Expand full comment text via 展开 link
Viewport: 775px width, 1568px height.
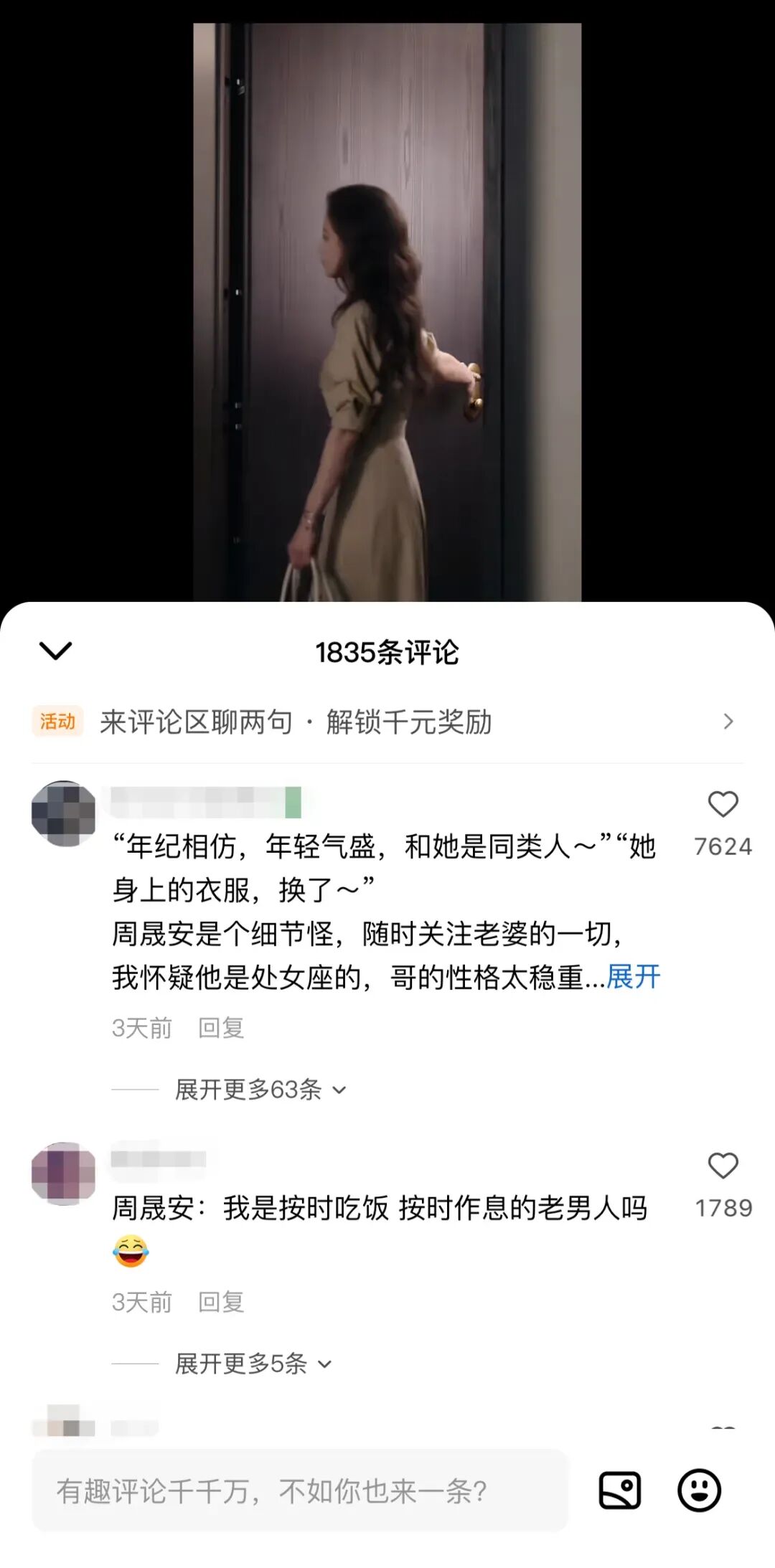(633, 977)
